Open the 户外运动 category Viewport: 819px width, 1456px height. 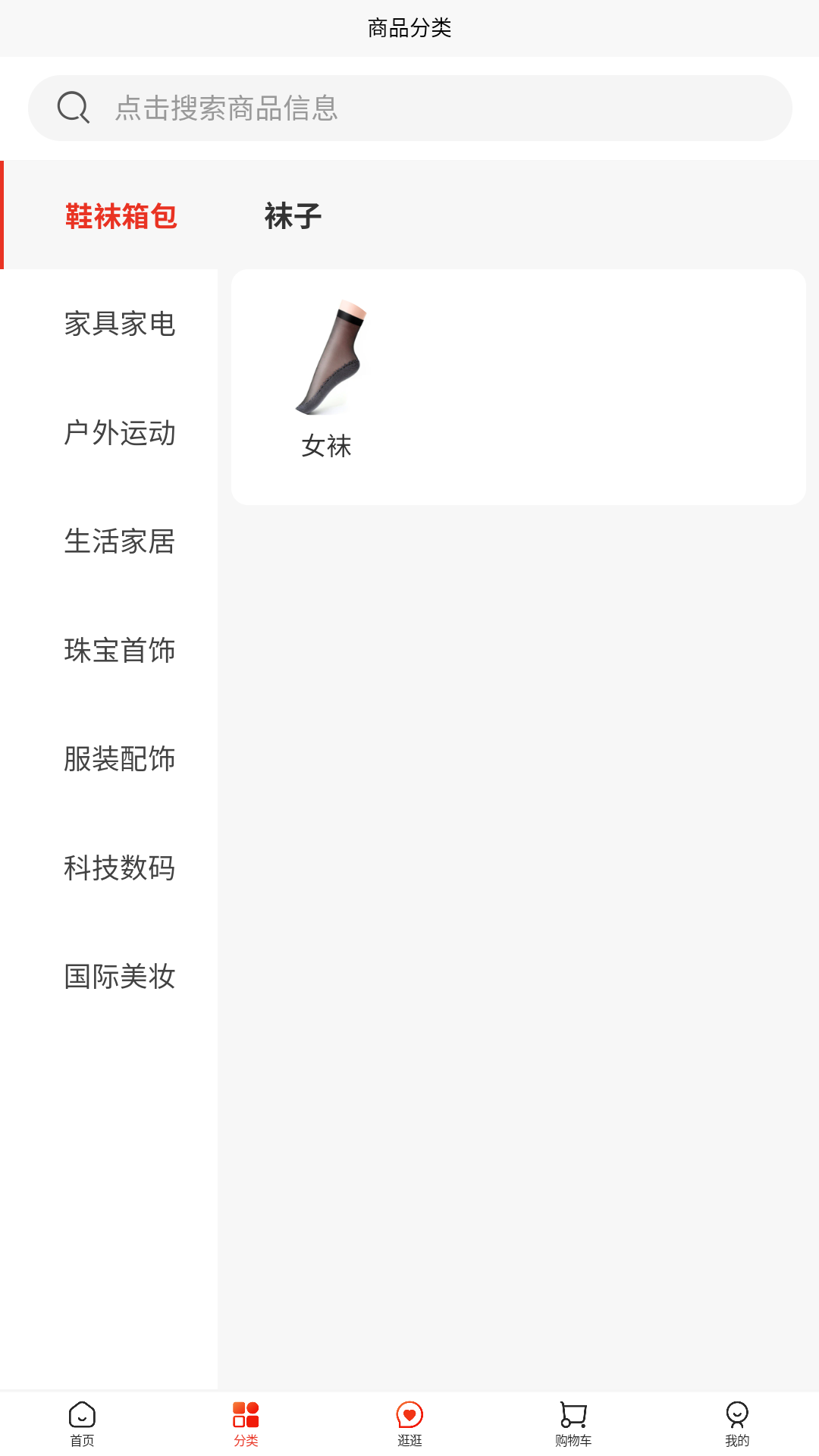click(x=120, y=433)
